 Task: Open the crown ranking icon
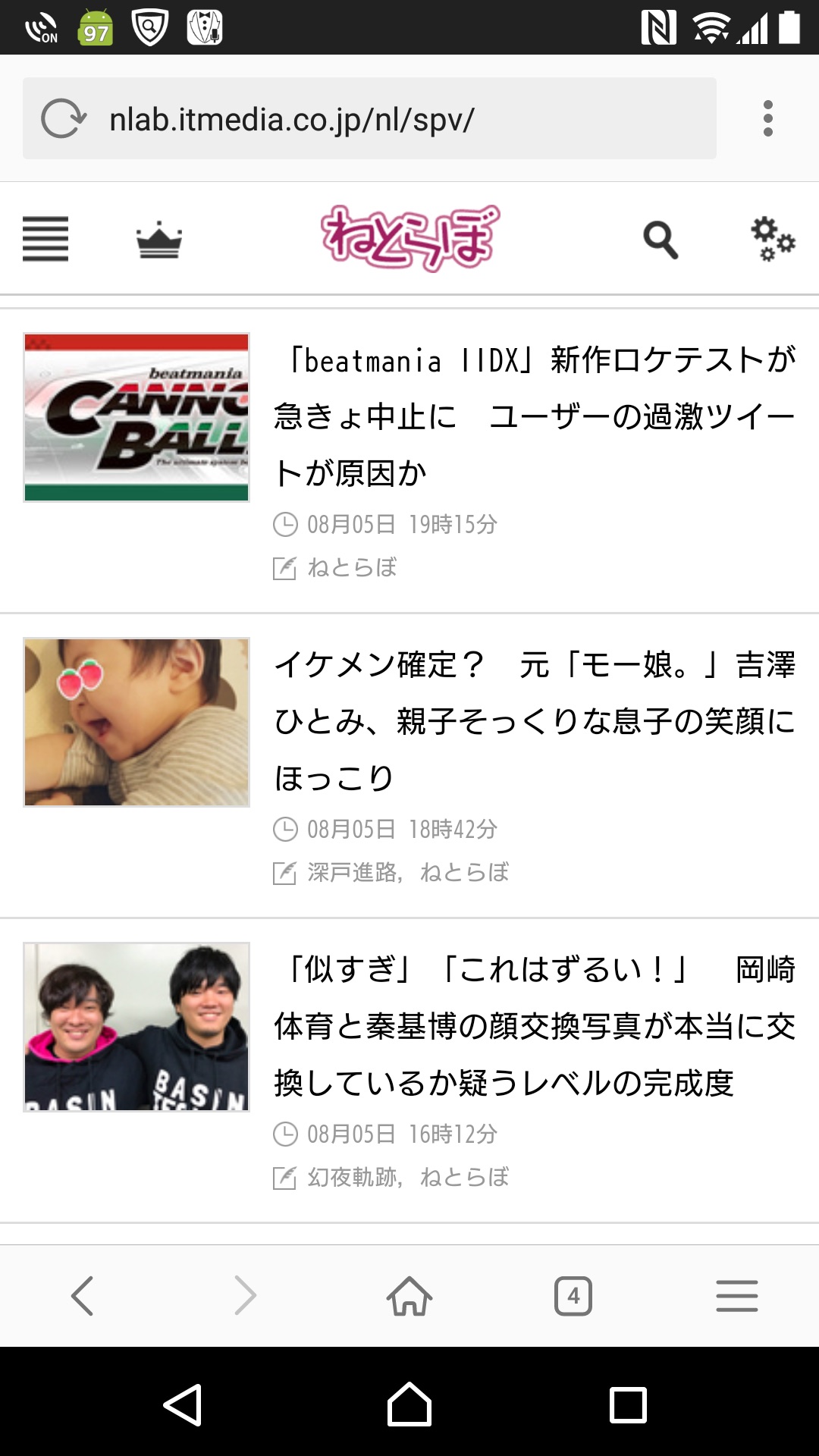[x=159, y=240]
